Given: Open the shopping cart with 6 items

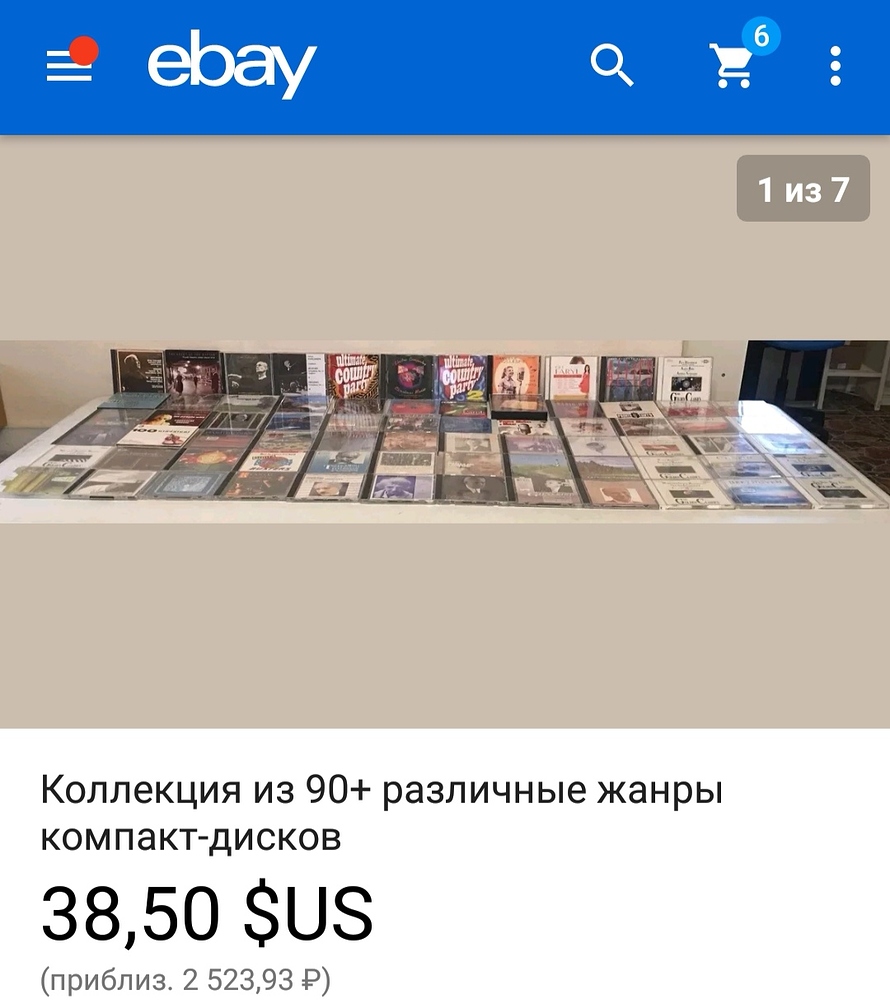Looking at the screenshot, I should [733, 66].
